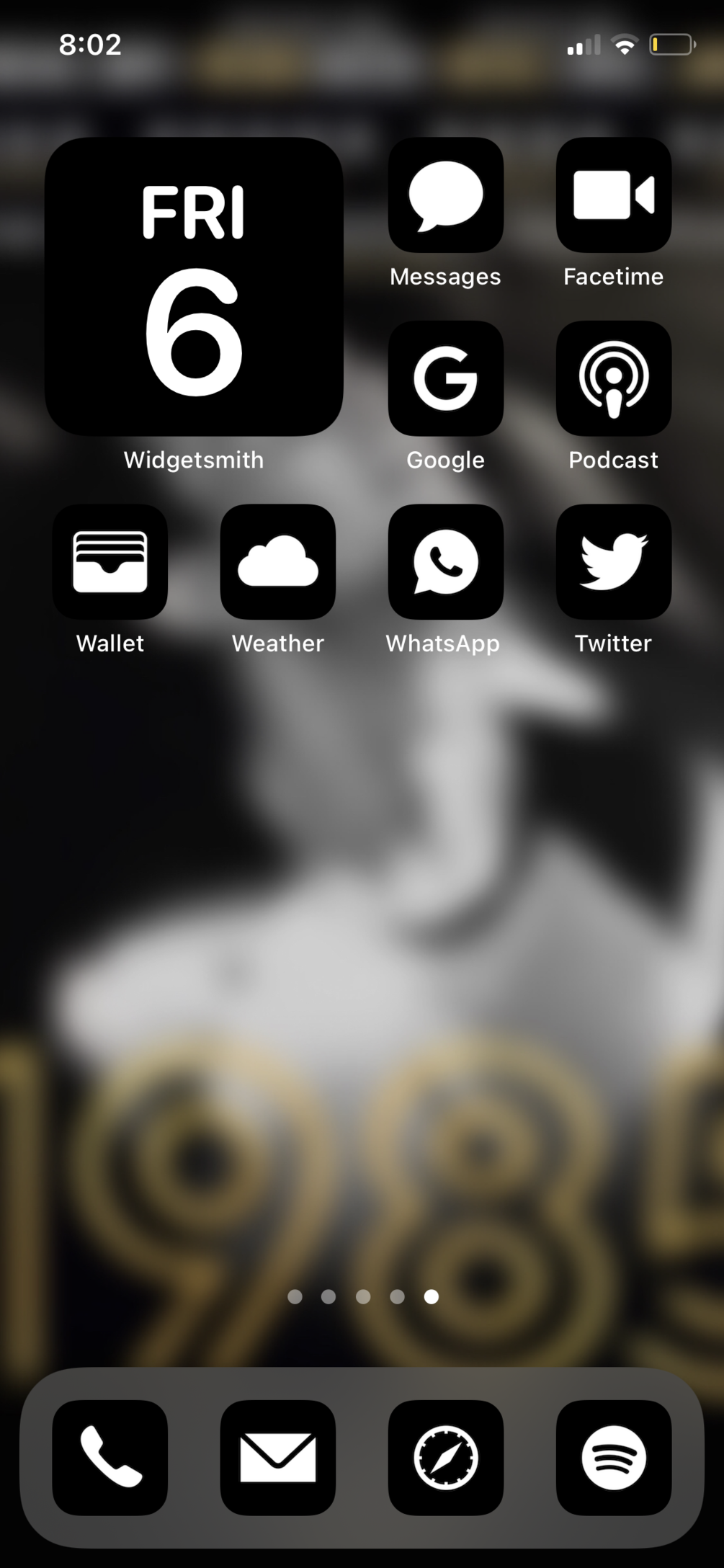Launch Twitter

[x=613, y=562]
